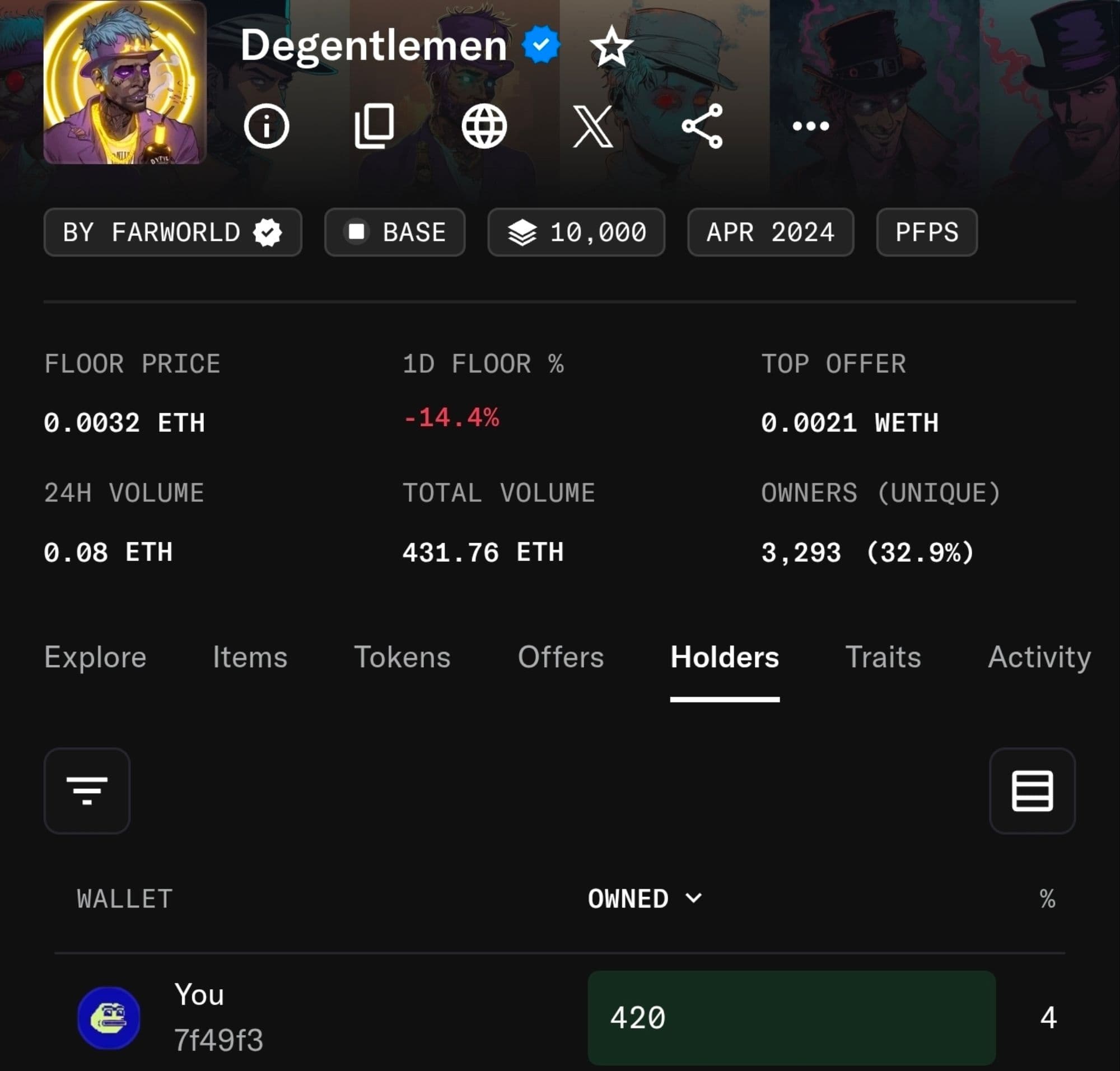The image size is (1120, 1071).
Task: Sort holders by OWNED column
Action: point(645,898)
